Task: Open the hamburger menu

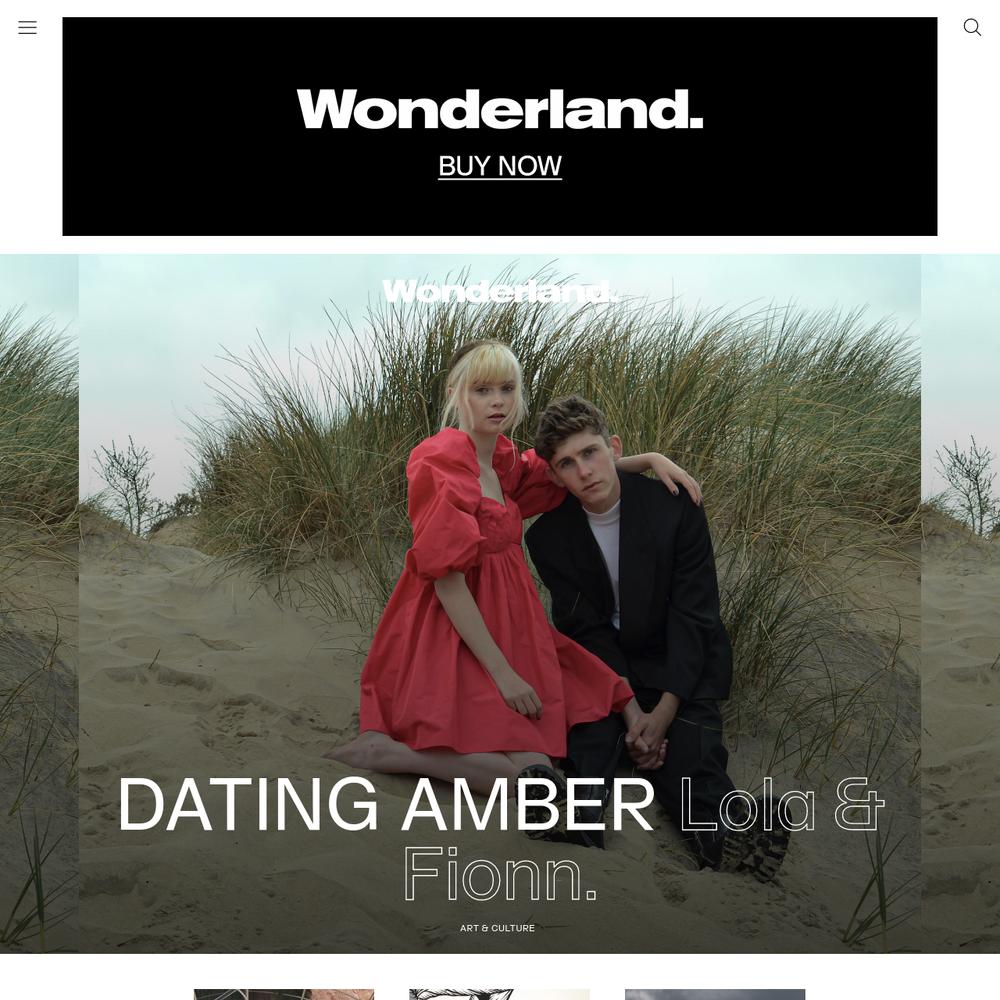Action: [27, 28]
